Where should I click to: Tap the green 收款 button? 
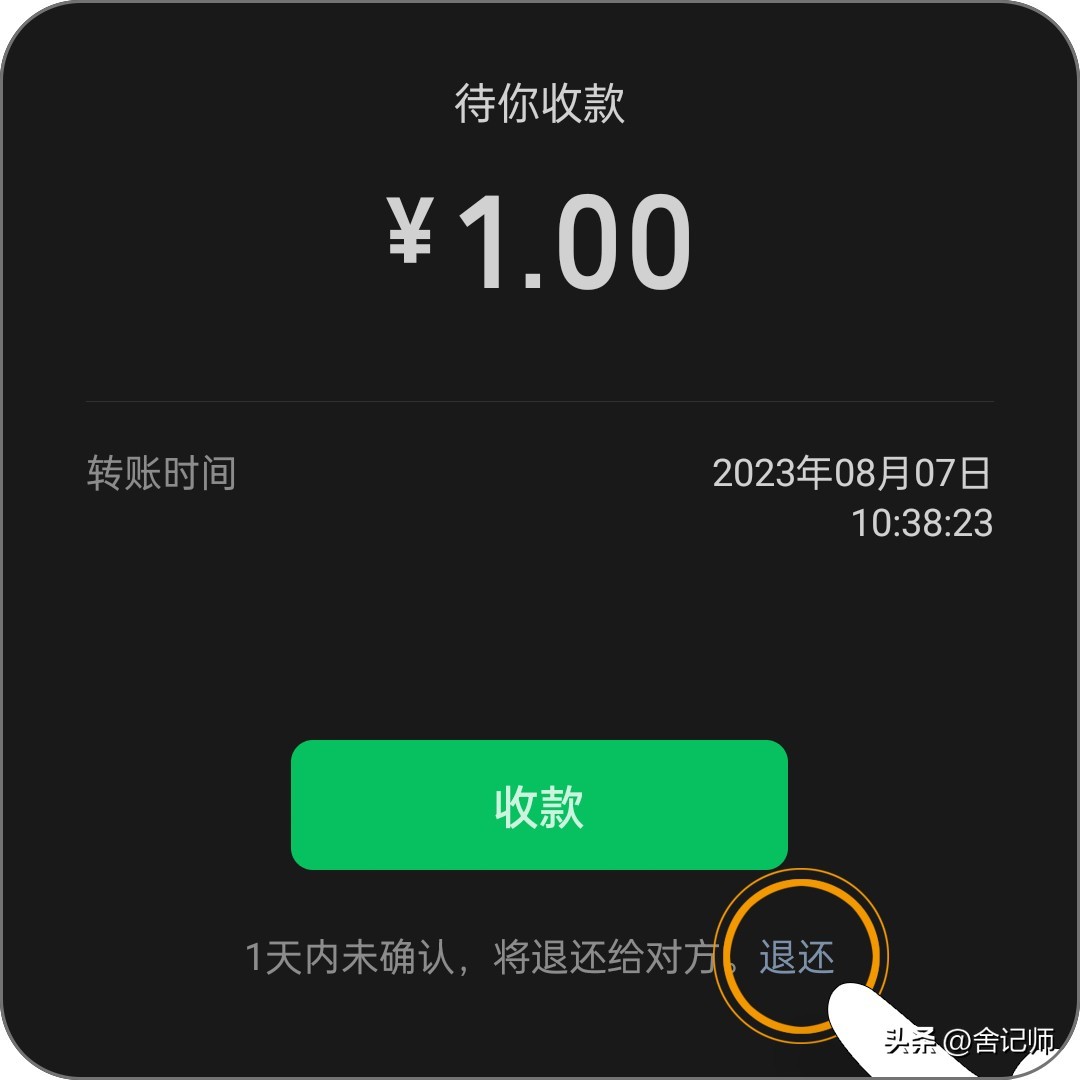click(539, 805)
